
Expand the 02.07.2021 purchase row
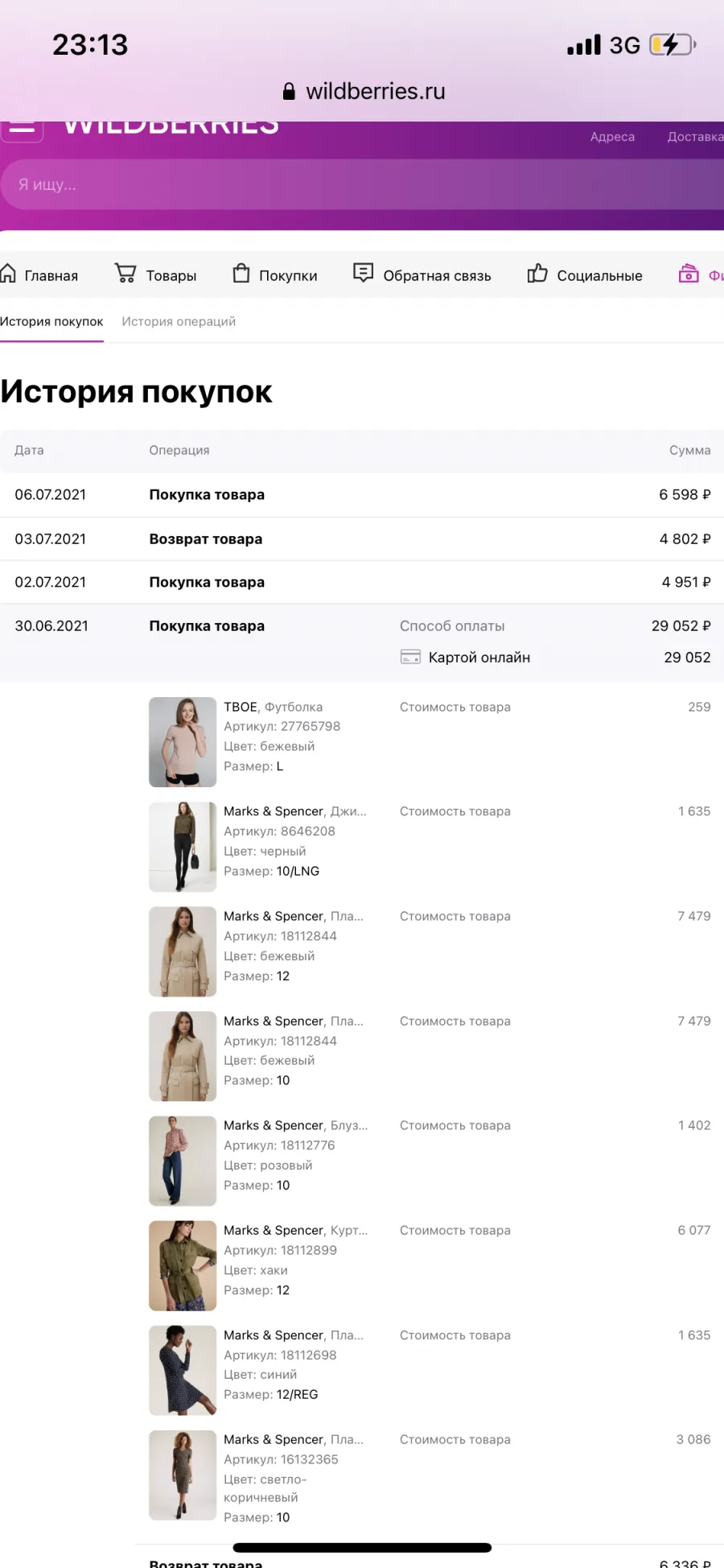tap(362, 582)
